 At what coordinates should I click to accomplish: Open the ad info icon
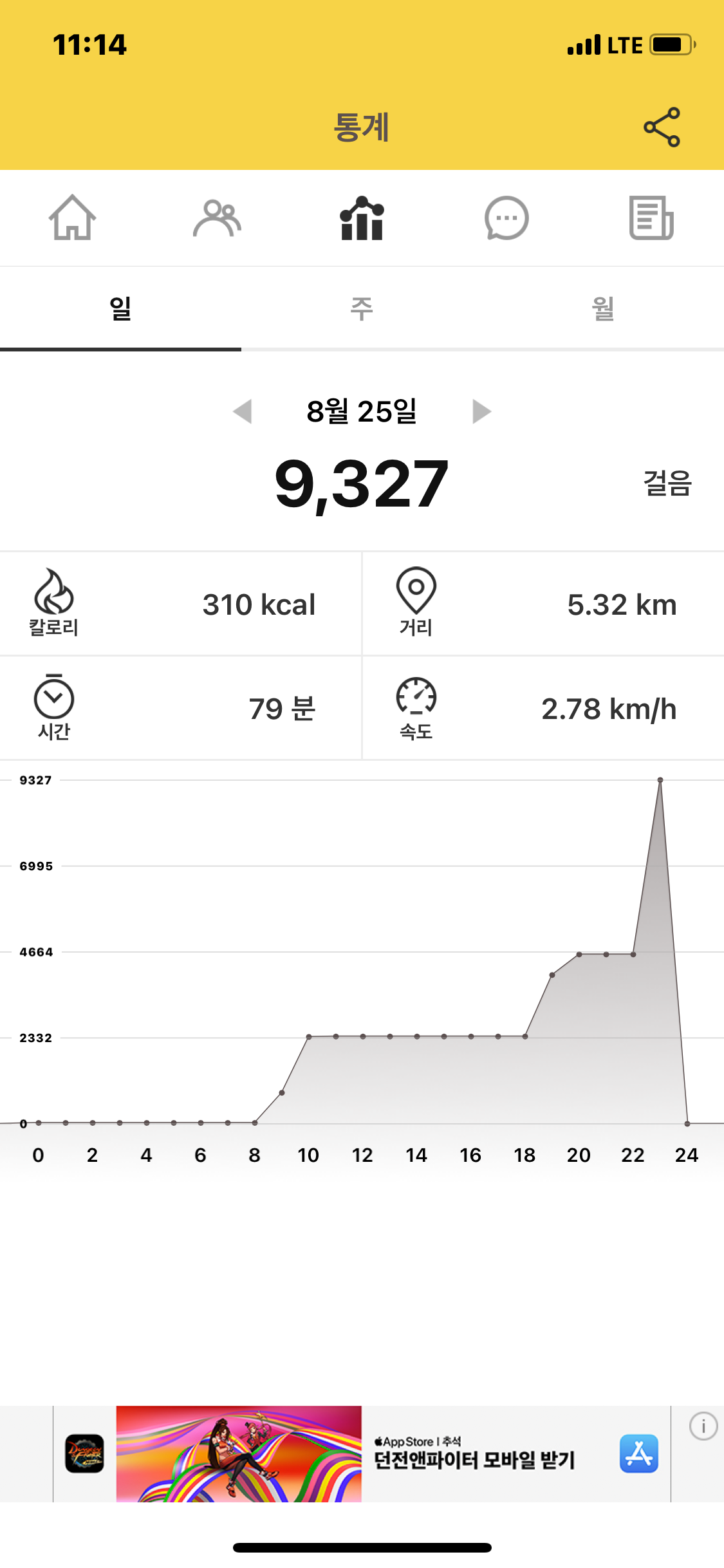coord(703,1426)
